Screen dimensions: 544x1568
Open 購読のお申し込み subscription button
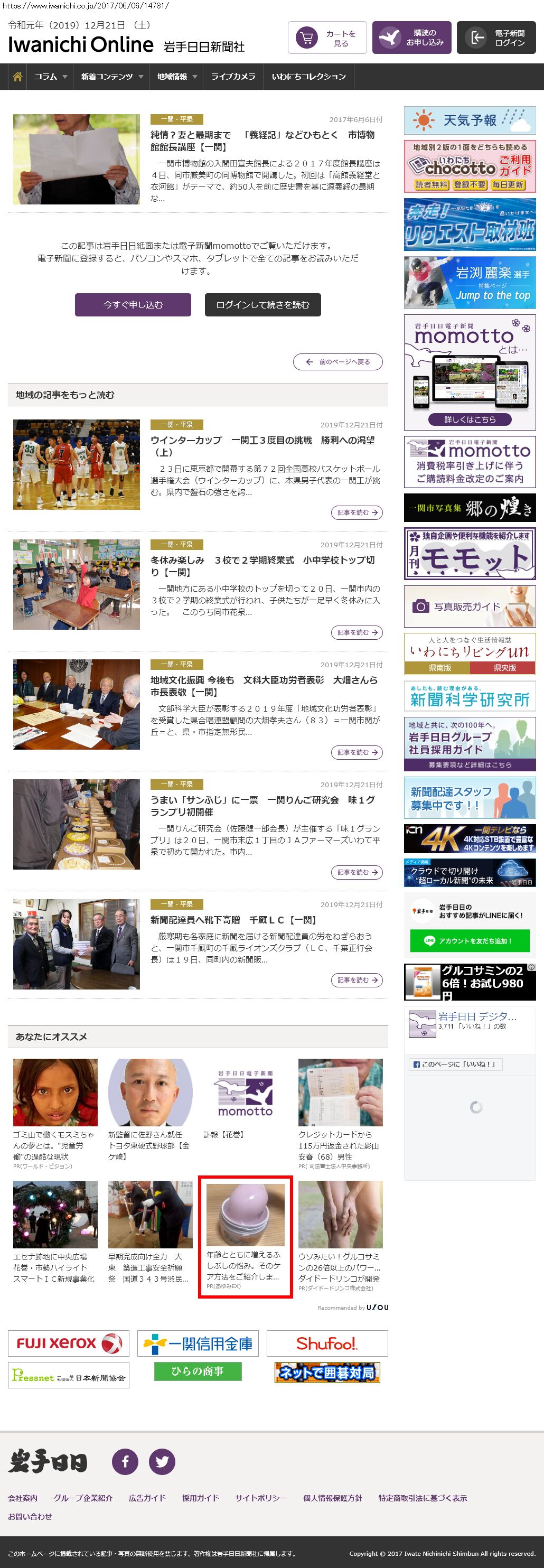coord(411,39)
